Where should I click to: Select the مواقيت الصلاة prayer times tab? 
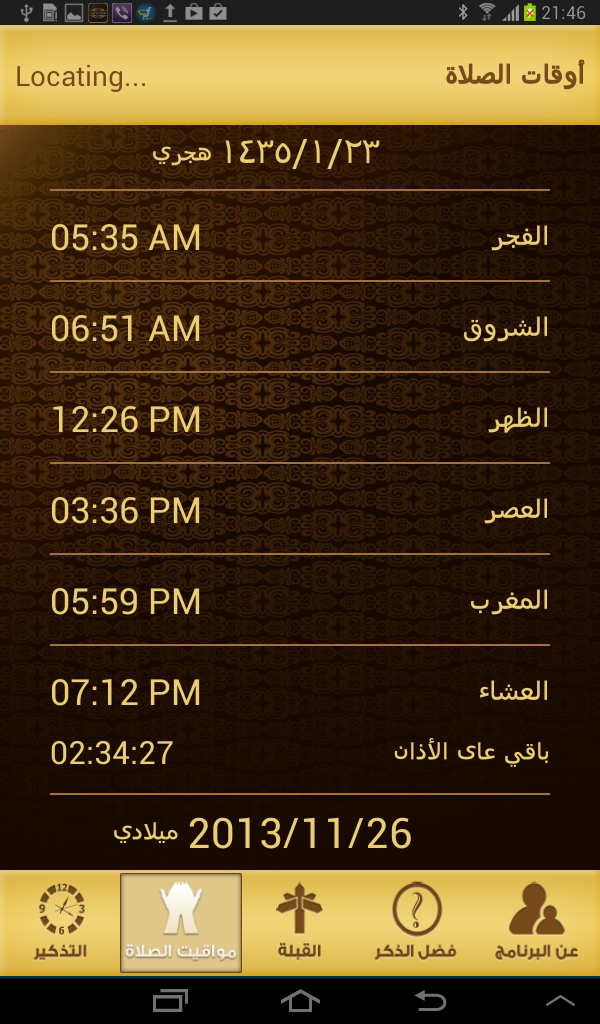(181, 921)
